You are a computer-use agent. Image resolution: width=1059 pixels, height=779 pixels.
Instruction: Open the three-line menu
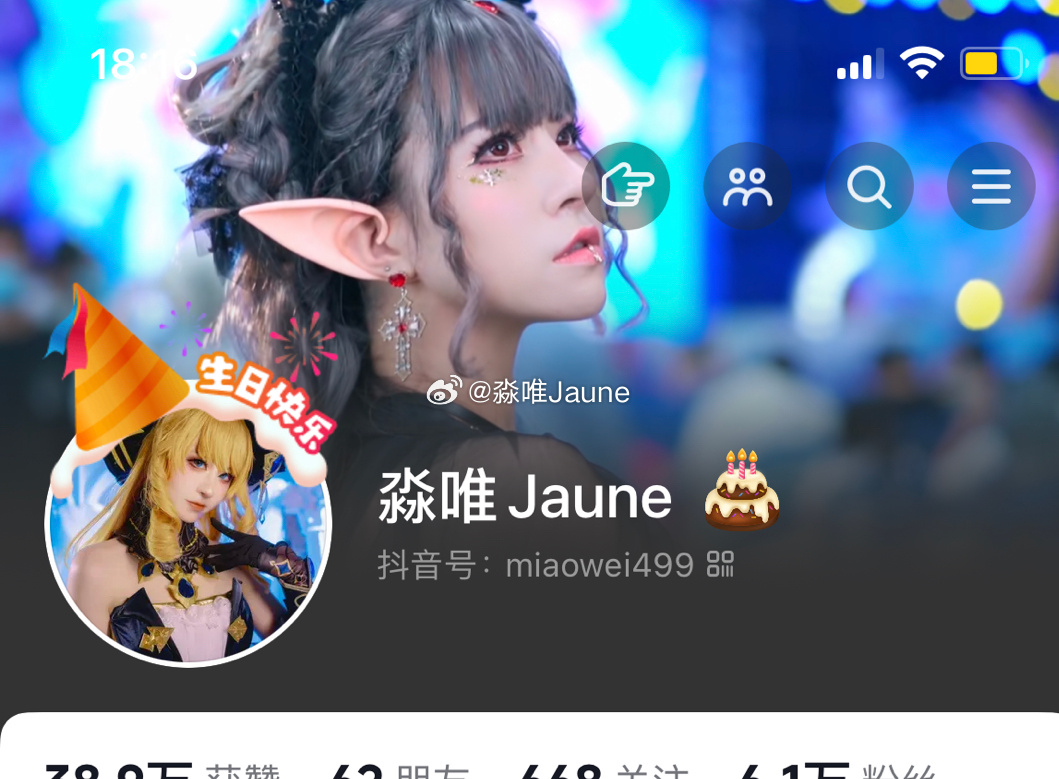(991, 186)
